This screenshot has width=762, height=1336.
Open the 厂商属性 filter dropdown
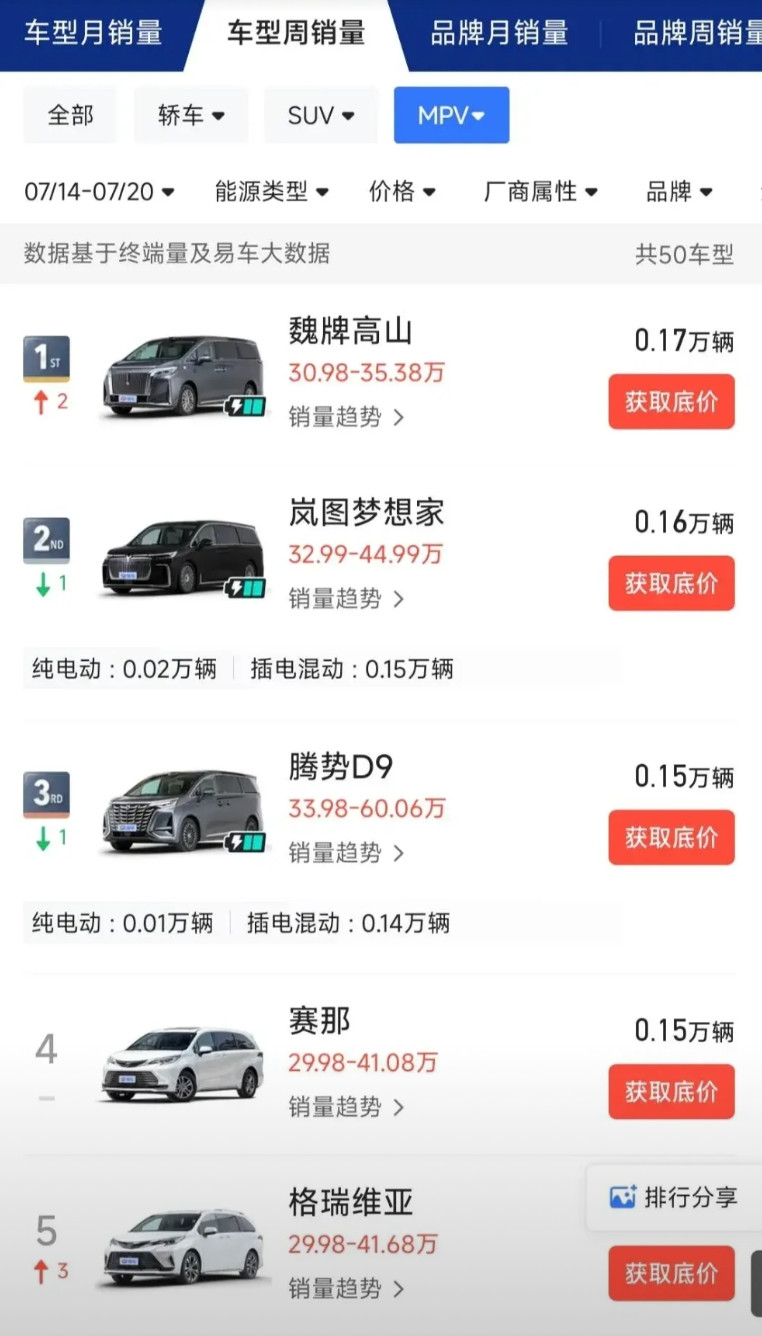point(541,191)
